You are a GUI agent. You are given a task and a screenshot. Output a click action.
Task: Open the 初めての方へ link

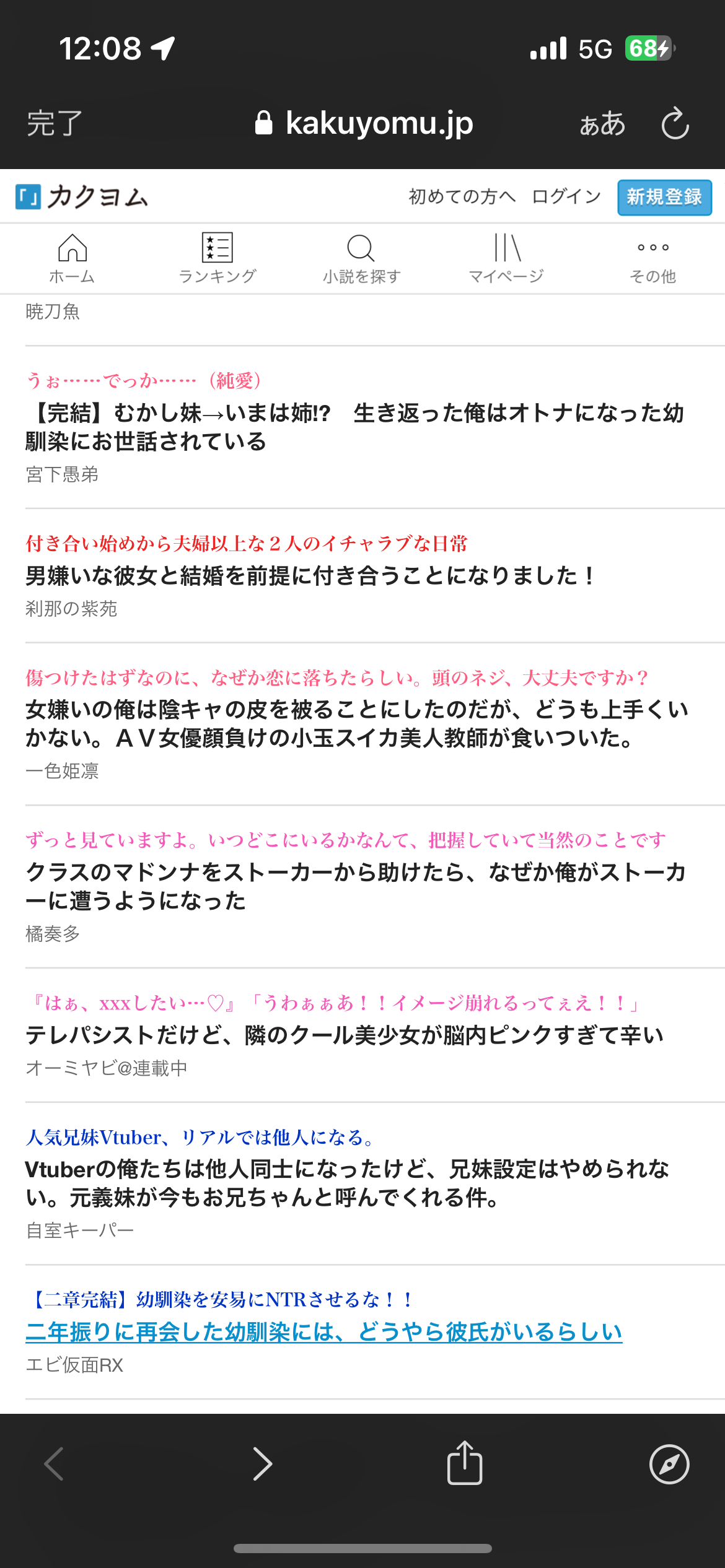(462, 197)
